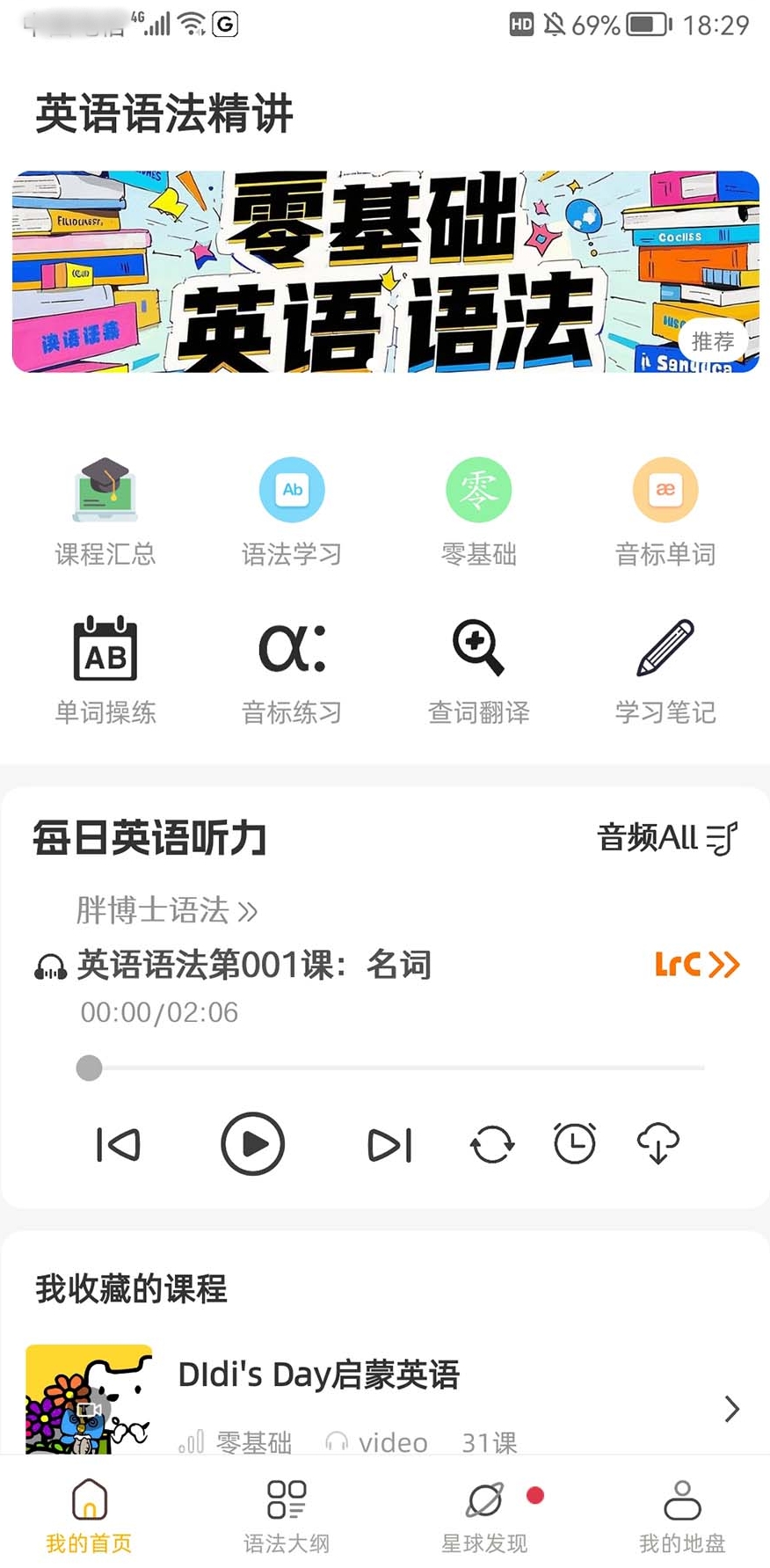Image resolution: width=770 pixels, height=1568 pixels.
Task: Set the sleep timer clock
Action: [575, 1143]
